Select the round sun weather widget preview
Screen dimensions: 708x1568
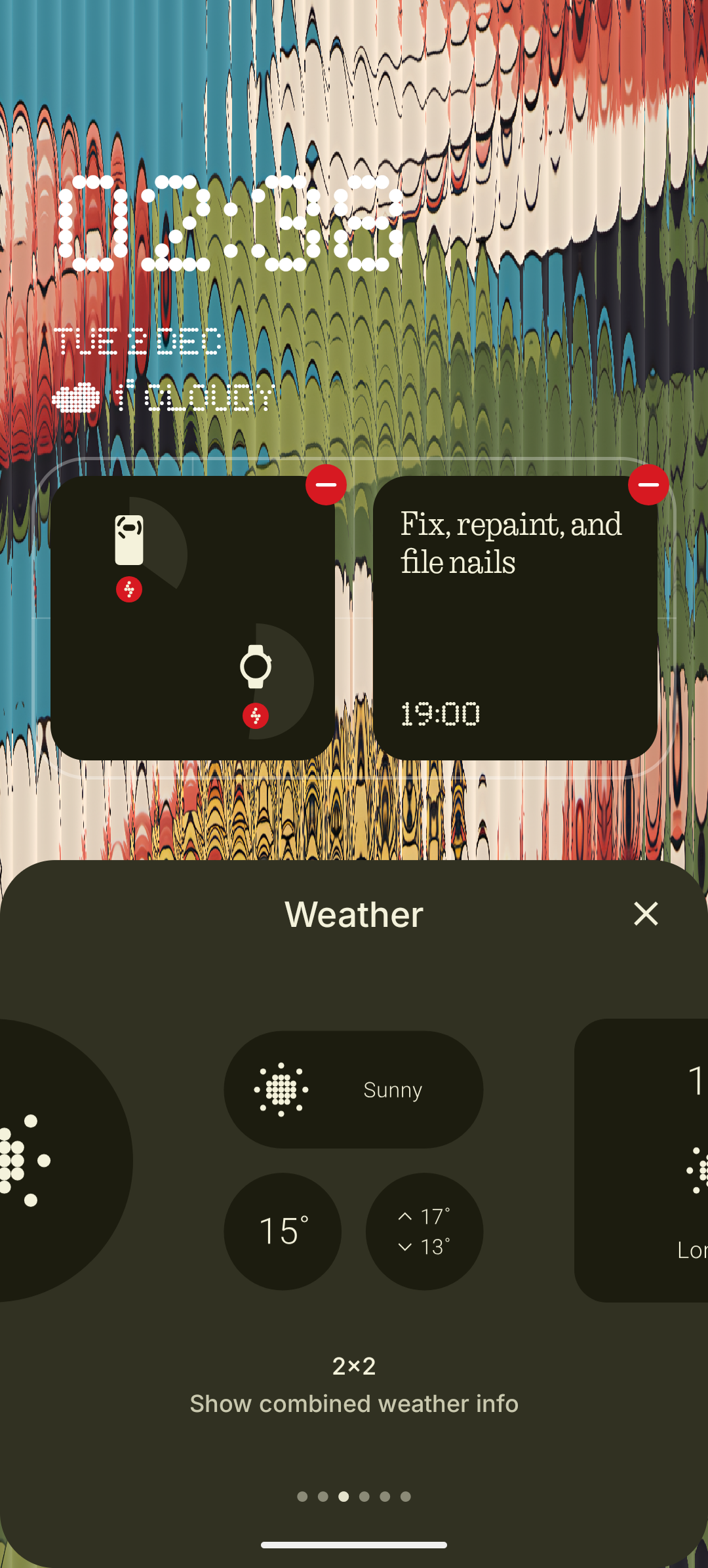59,1160
